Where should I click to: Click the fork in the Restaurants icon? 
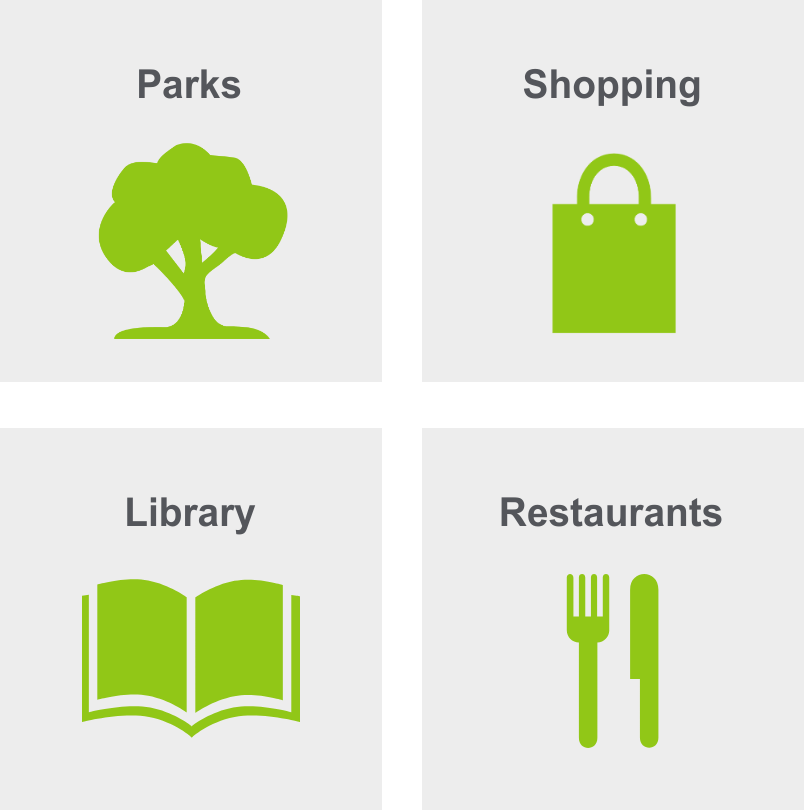(x=586, y=660)
